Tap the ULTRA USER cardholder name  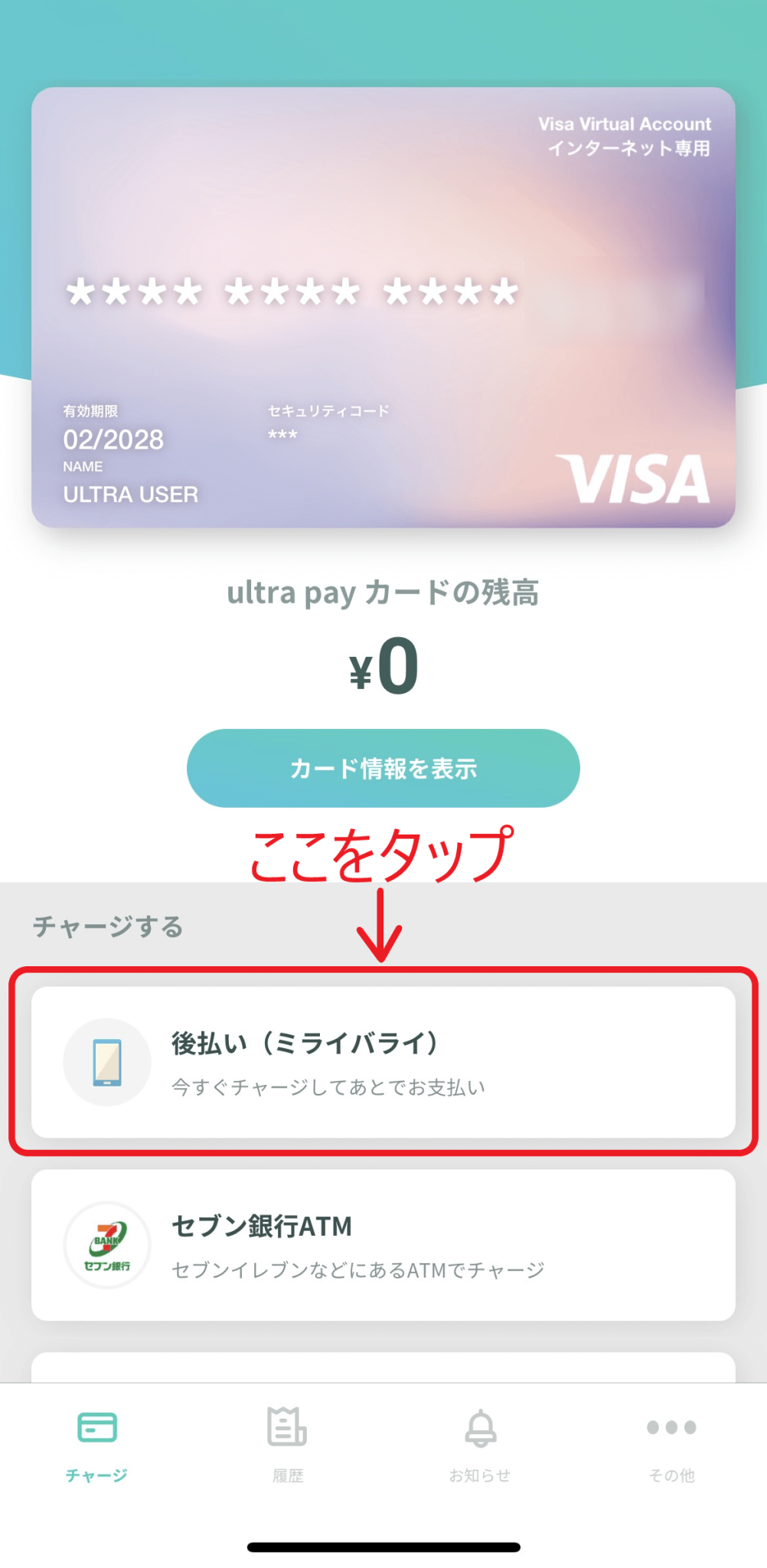(131, 495)
